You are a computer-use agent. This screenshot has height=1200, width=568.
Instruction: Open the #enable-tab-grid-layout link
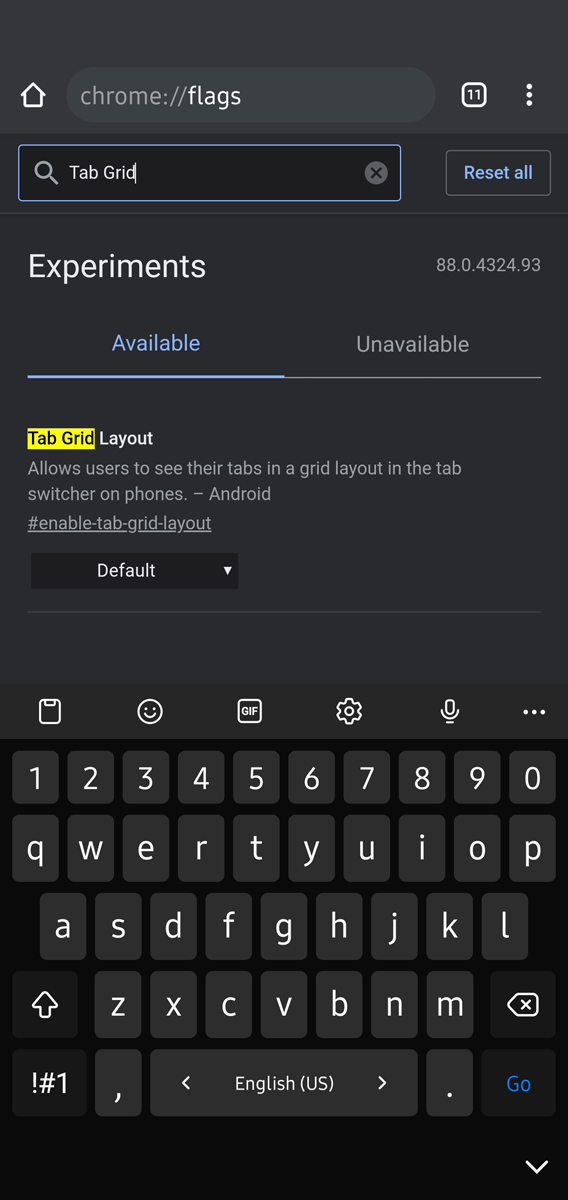pos(119,523)
